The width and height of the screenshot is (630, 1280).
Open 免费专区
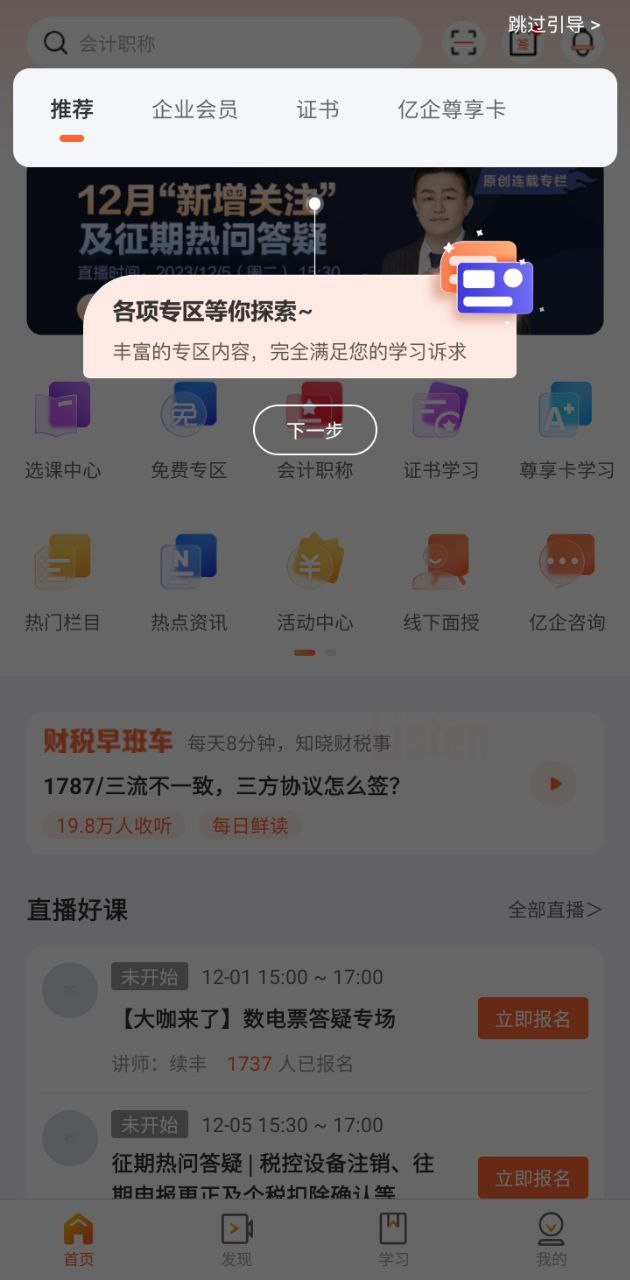tap(189, 432)
